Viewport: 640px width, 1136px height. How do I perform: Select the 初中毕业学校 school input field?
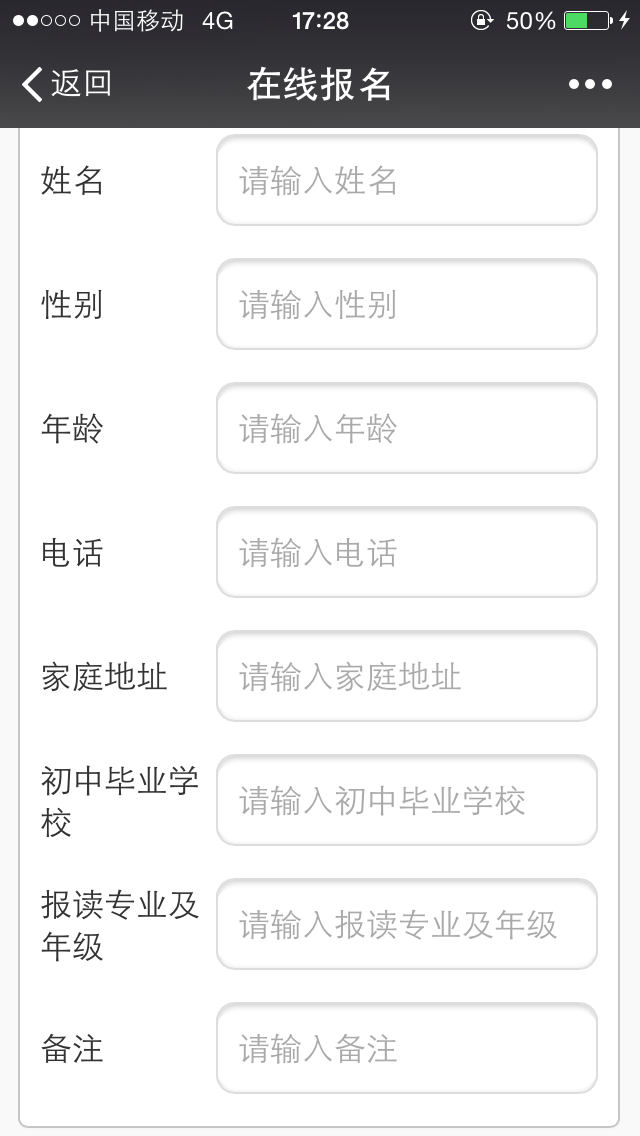407,800
